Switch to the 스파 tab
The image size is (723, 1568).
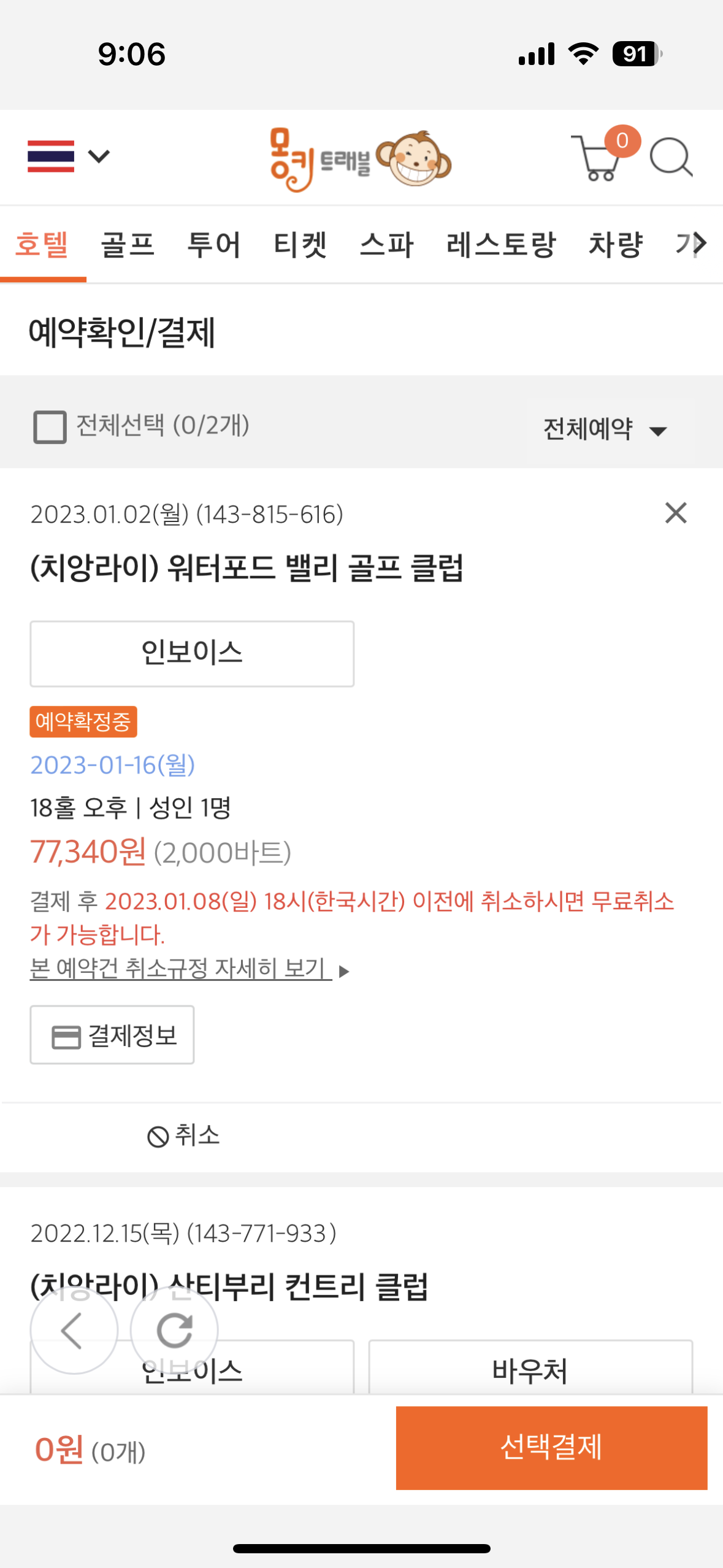pos(386,244)
